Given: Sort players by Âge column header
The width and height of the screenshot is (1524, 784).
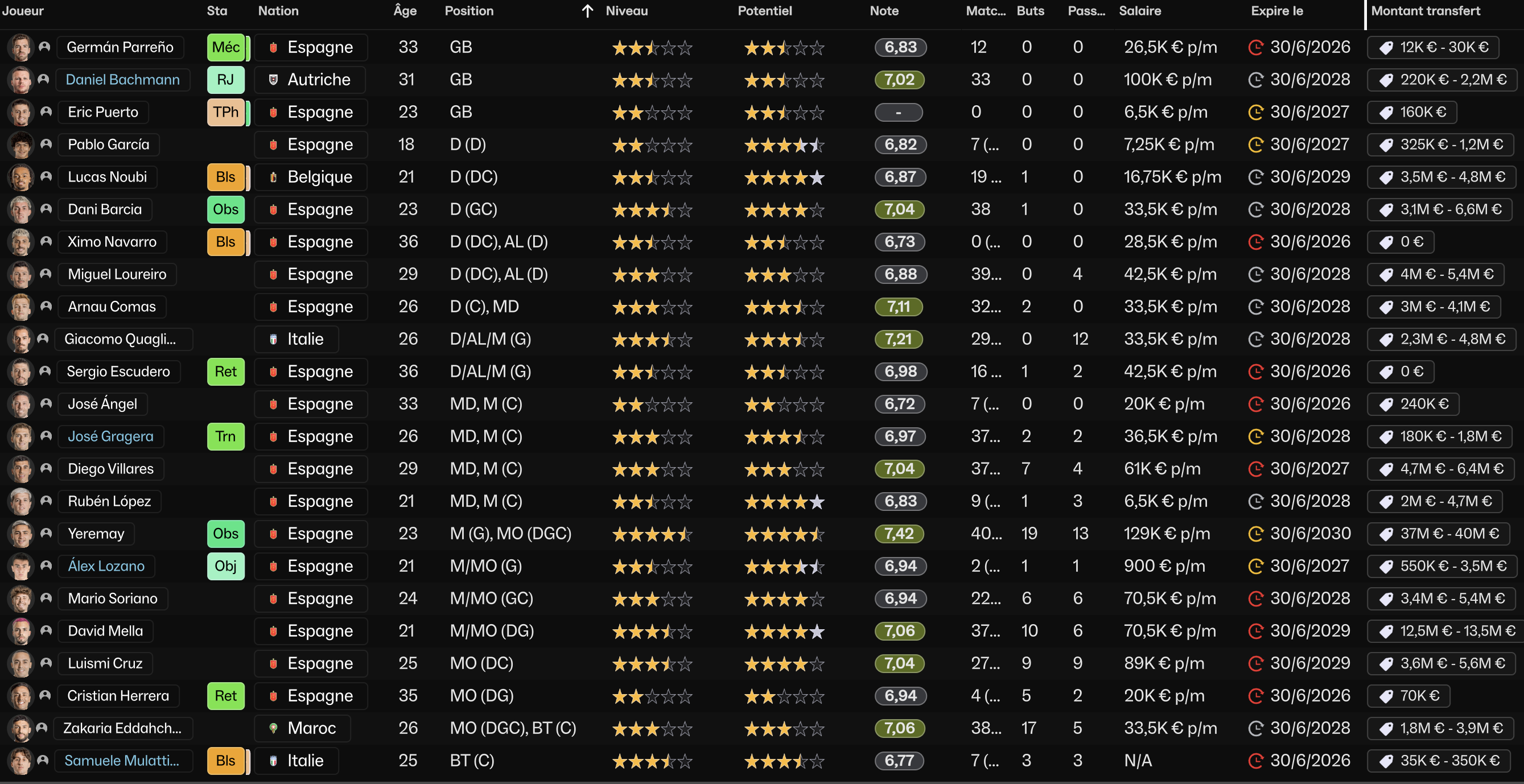Looking at the screenshot, I should 405,11.
